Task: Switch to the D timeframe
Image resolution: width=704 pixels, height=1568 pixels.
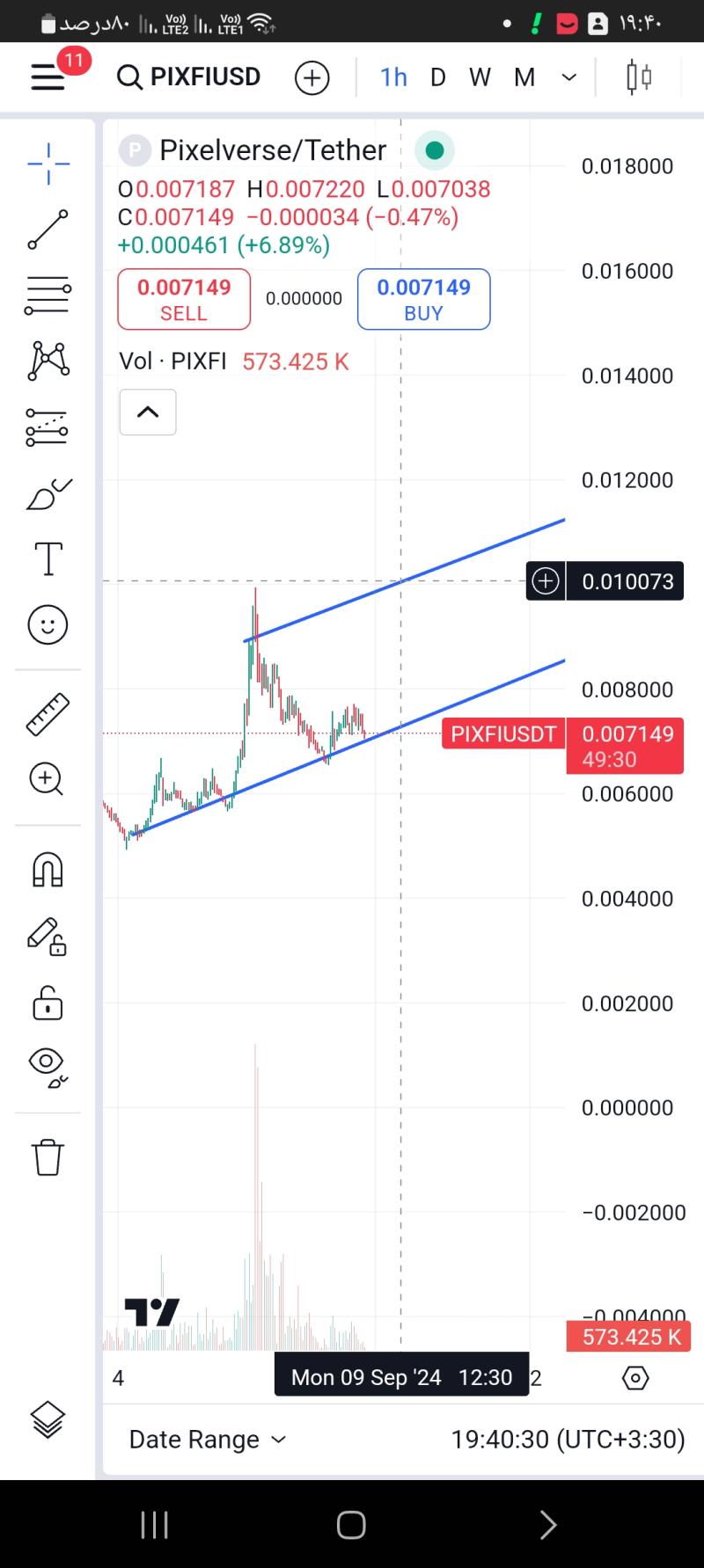Action: pyautogui.click(x=437, y=77)
